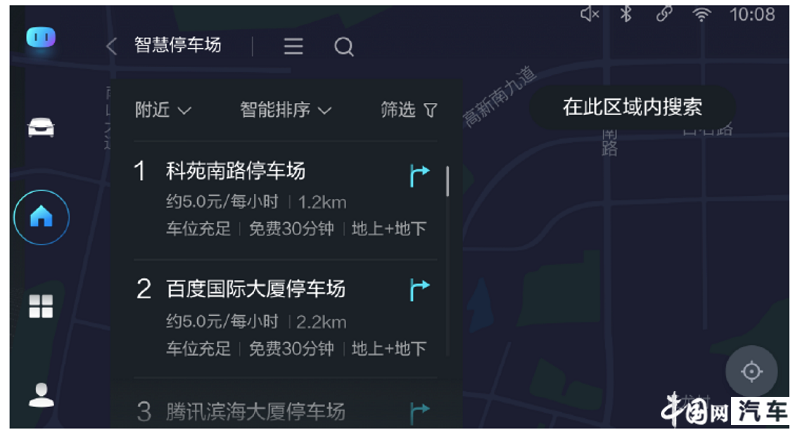Expand the 附近 dropdown

[x=162, y=110]
